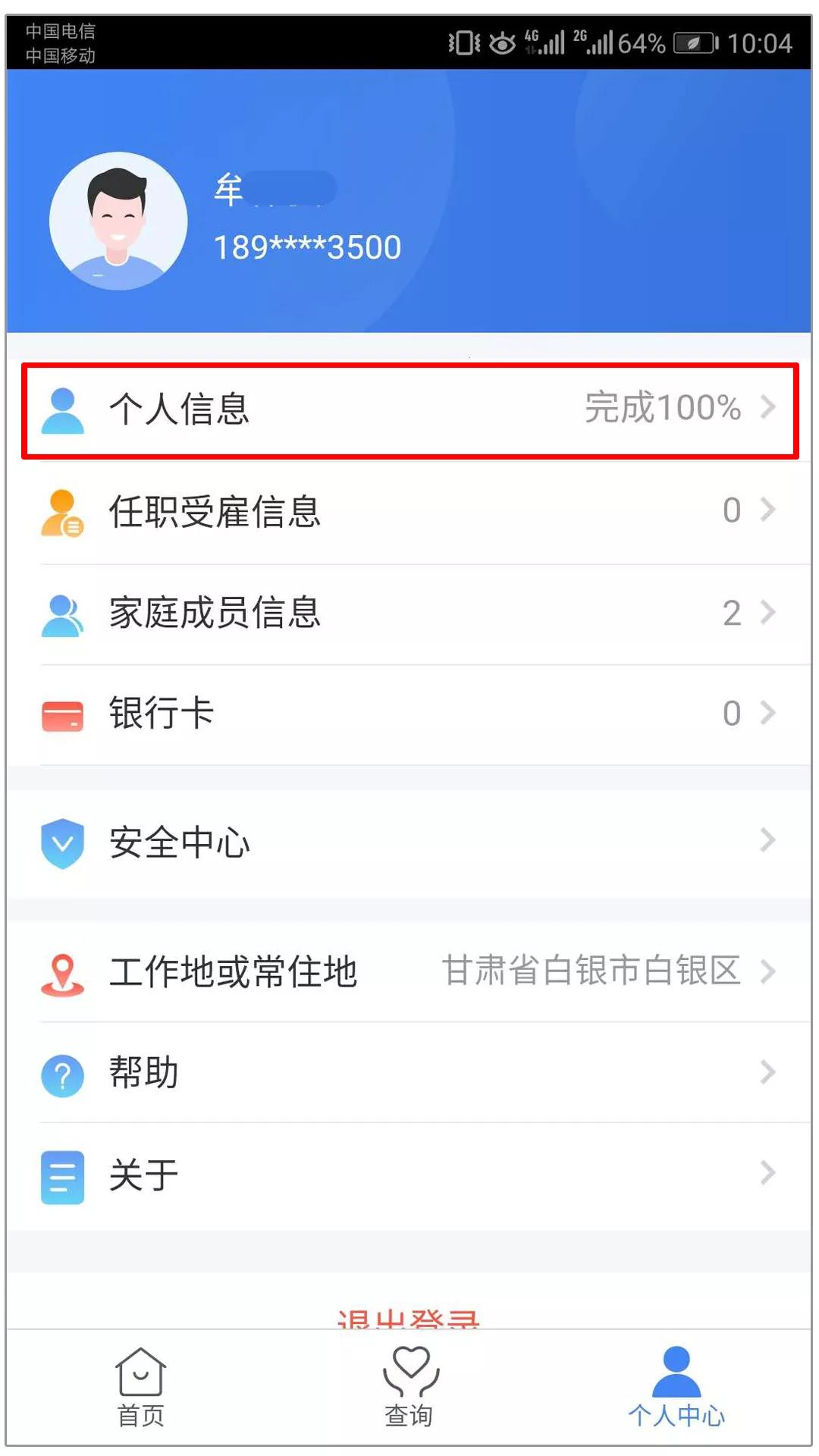Switch to the 查询 tab
The image size is (819, 1456).
point(409,1388)
